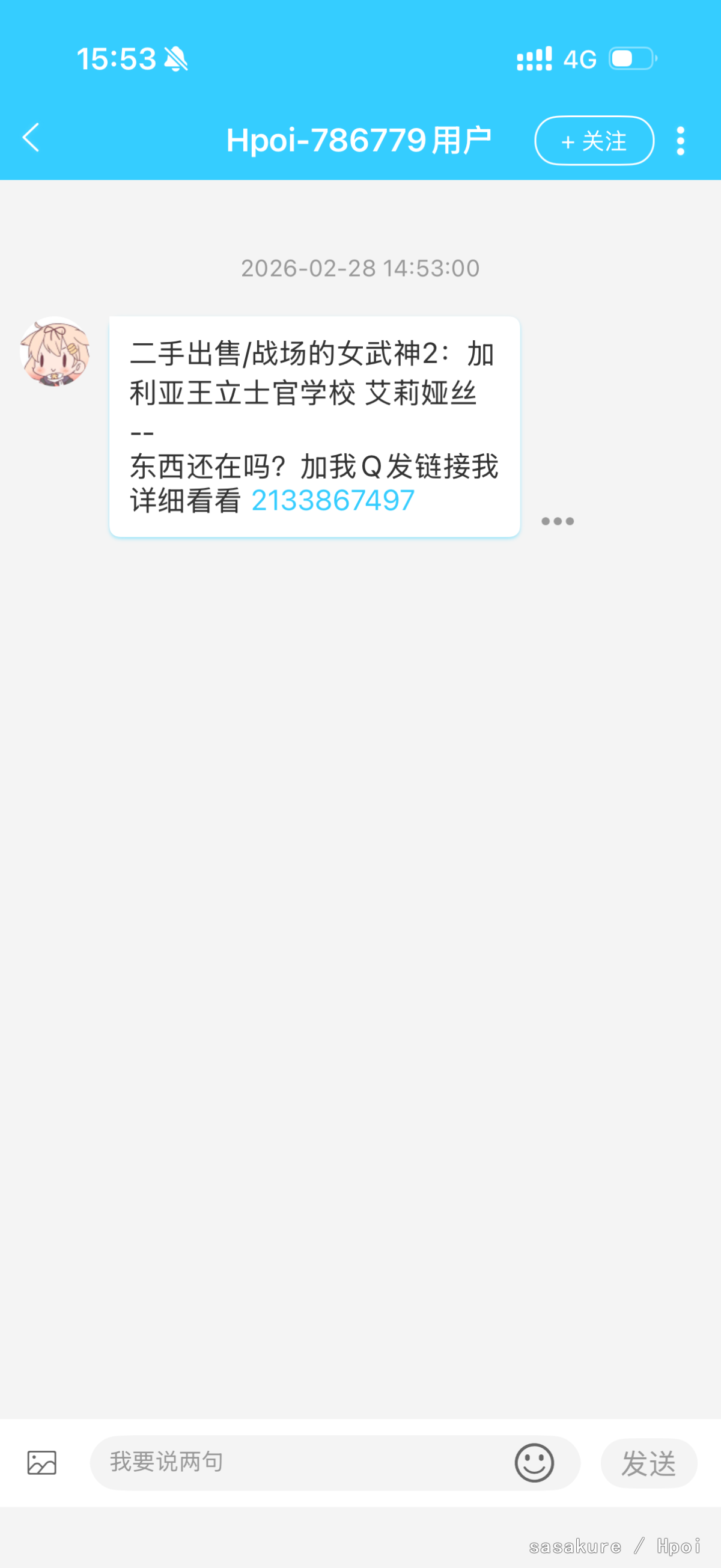The height and width of the screenshot is (1568, 721).
Task: Go back from the chat
Action: pos(31,138)
